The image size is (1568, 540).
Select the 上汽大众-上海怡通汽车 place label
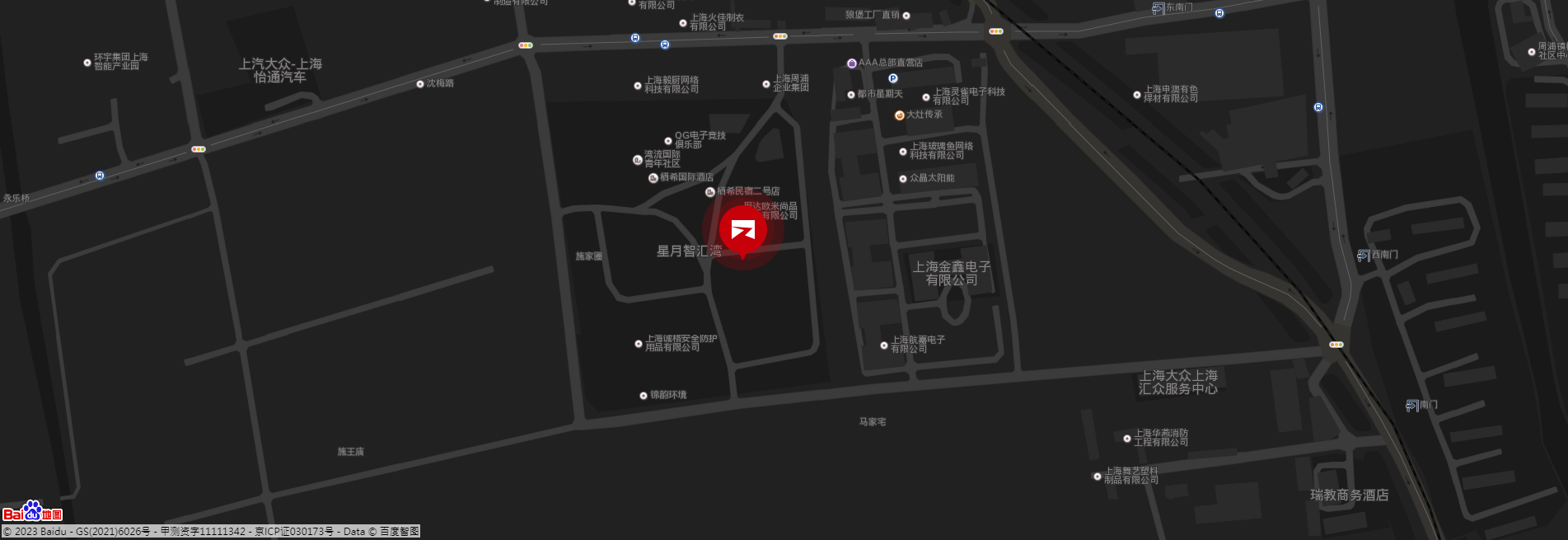point(280,70)
